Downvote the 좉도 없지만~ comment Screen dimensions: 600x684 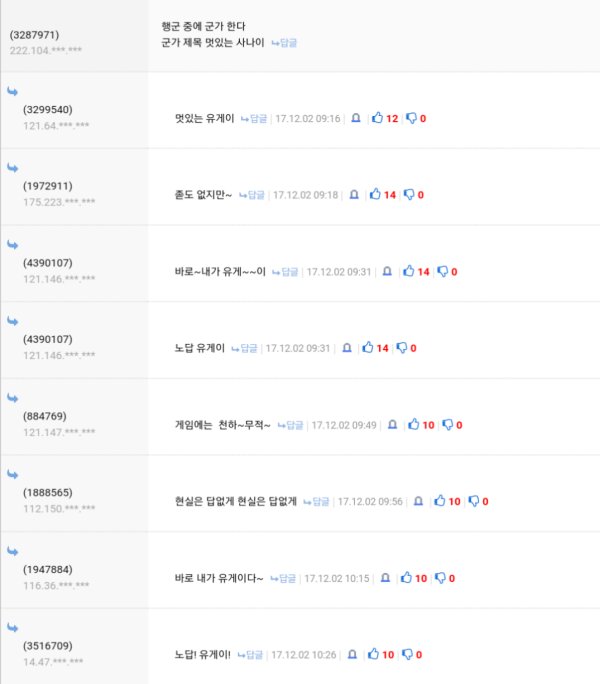coord(409,195)
